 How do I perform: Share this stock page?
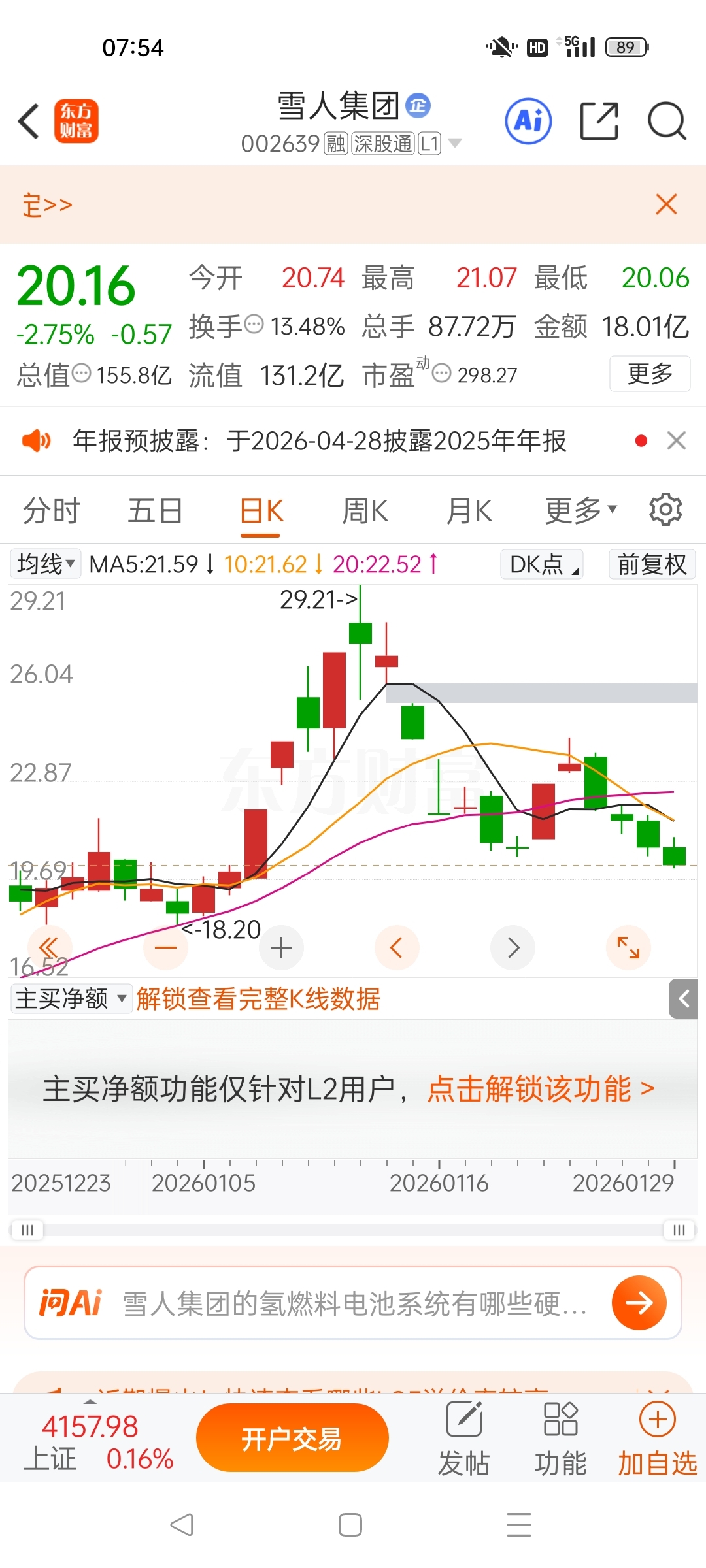(x=599, y=122)
